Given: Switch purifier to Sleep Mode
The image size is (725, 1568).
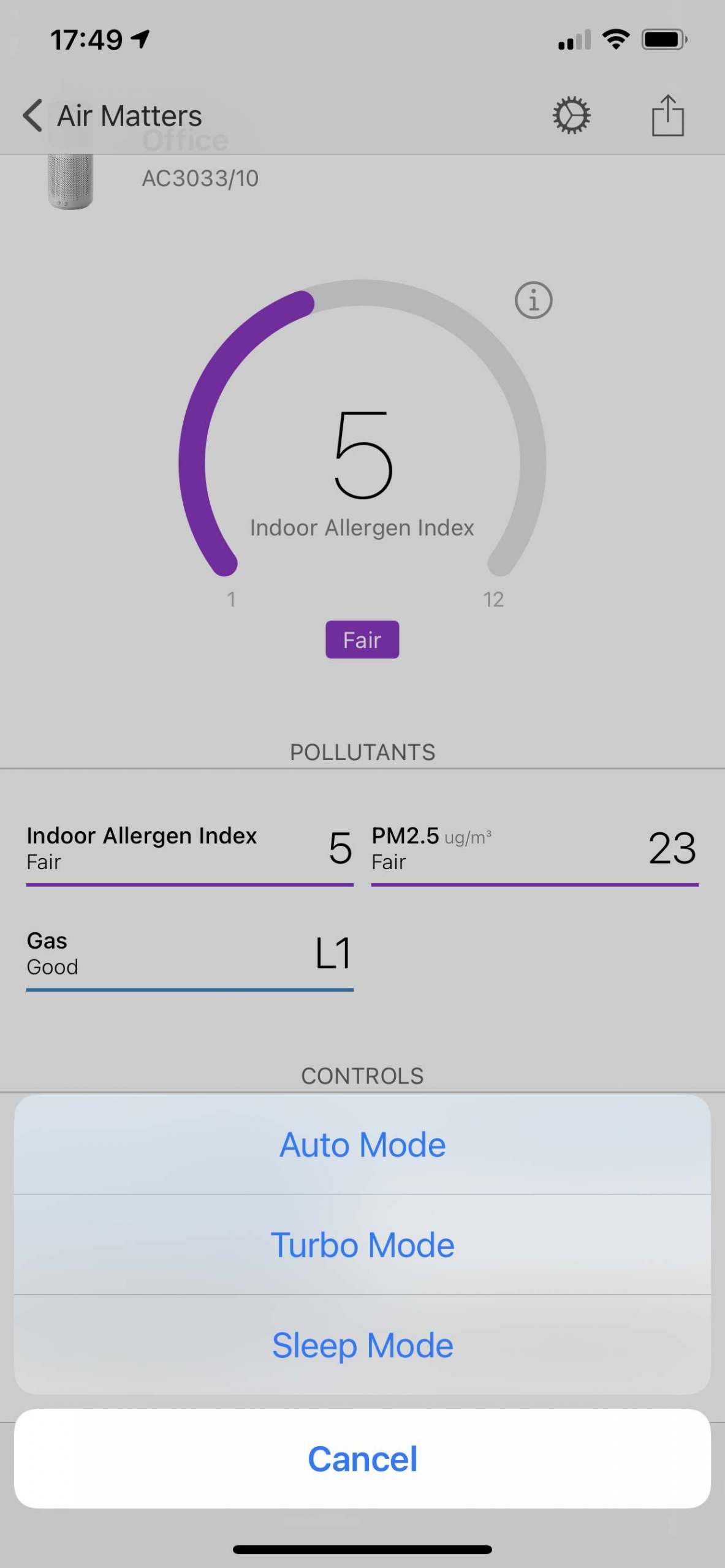Looking at the screenshot, I should 362,1345.
